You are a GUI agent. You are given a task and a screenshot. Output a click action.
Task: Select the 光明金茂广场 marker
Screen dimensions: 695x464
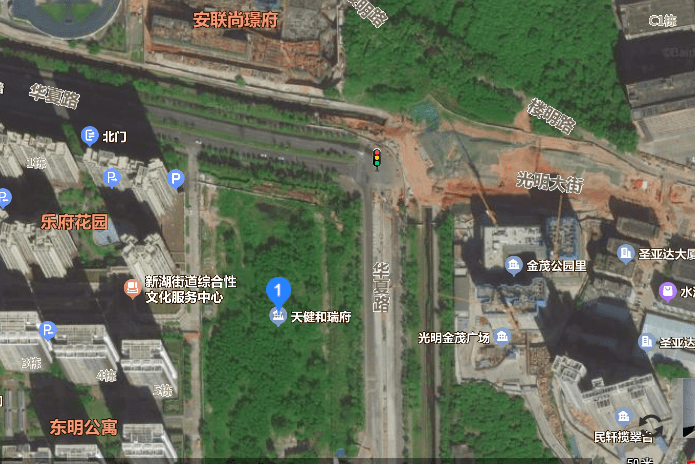pyautogui.click(x=502, y=337)
